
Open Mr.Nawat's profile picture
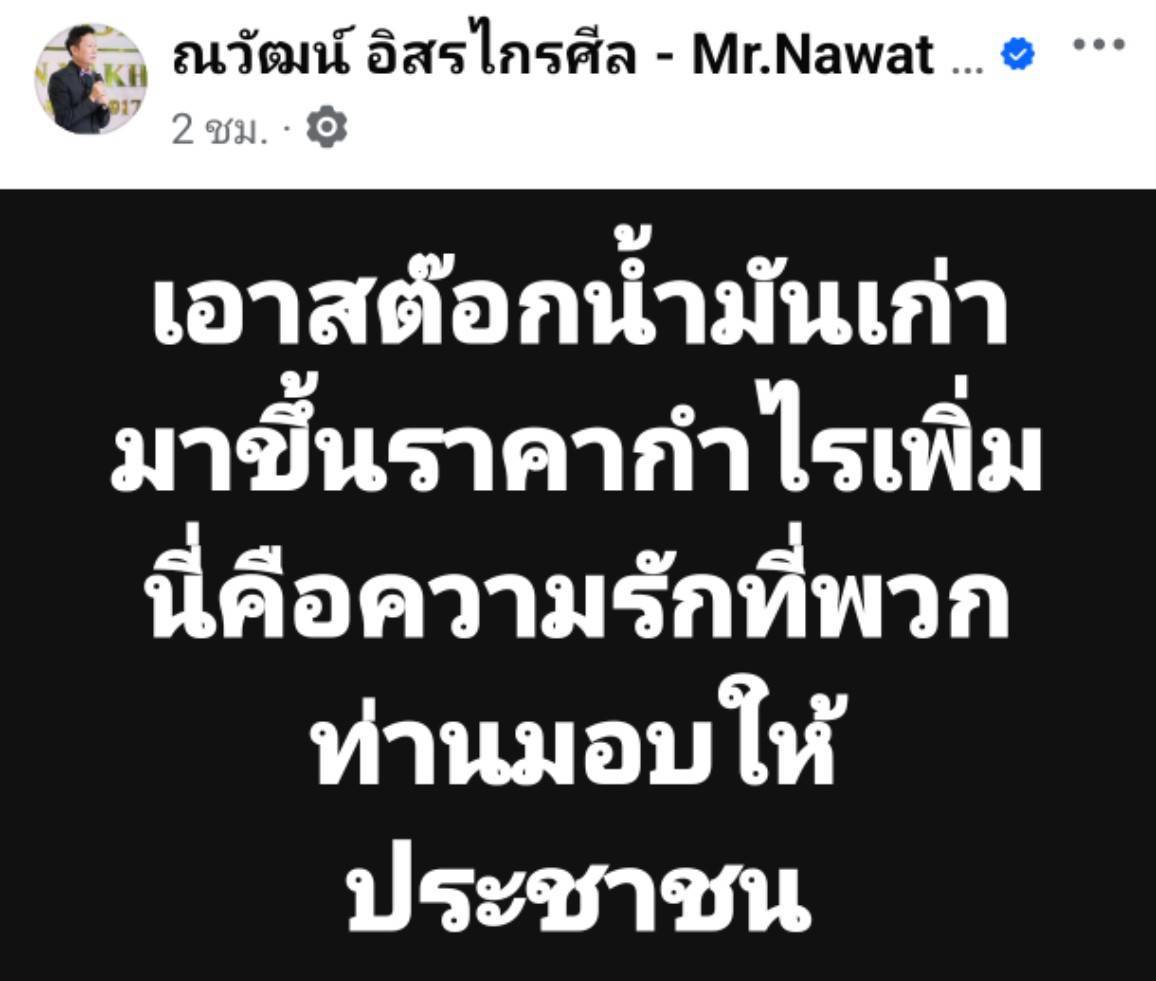click(90, 79)
